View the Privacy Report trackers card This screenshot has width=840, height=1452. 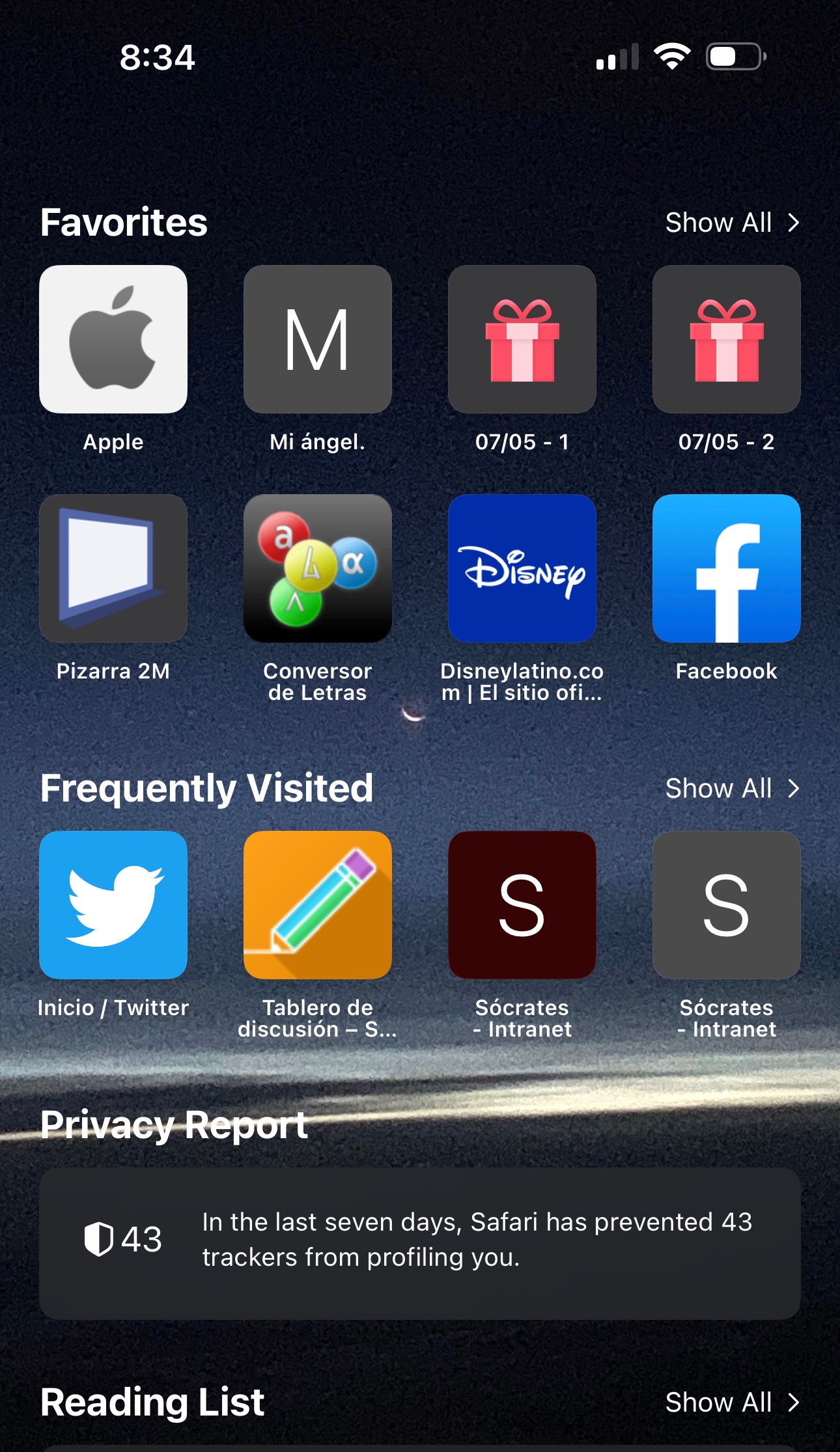420,1243
